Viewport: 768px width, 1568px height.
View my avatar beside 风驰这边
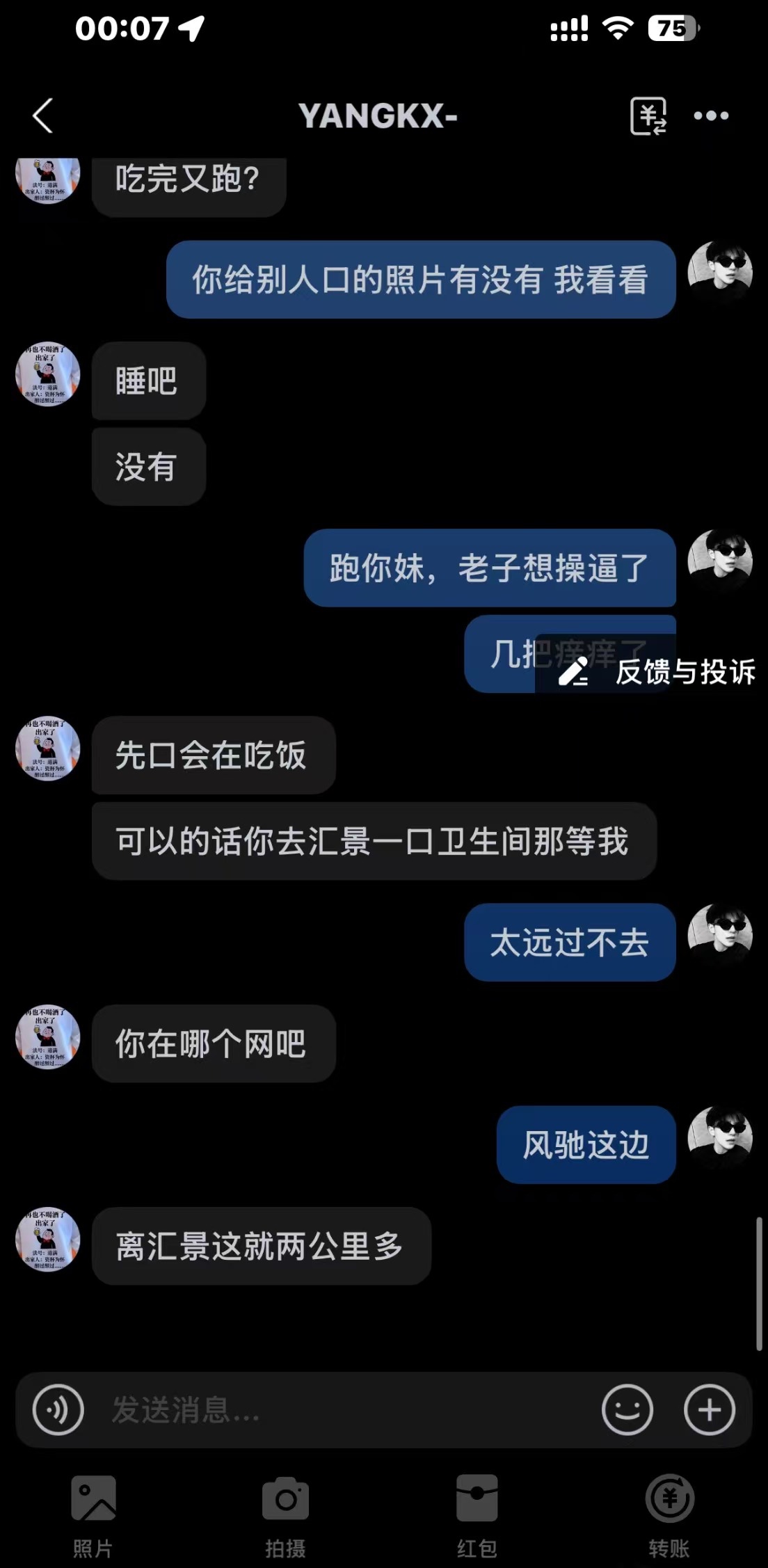point(720,1138)
